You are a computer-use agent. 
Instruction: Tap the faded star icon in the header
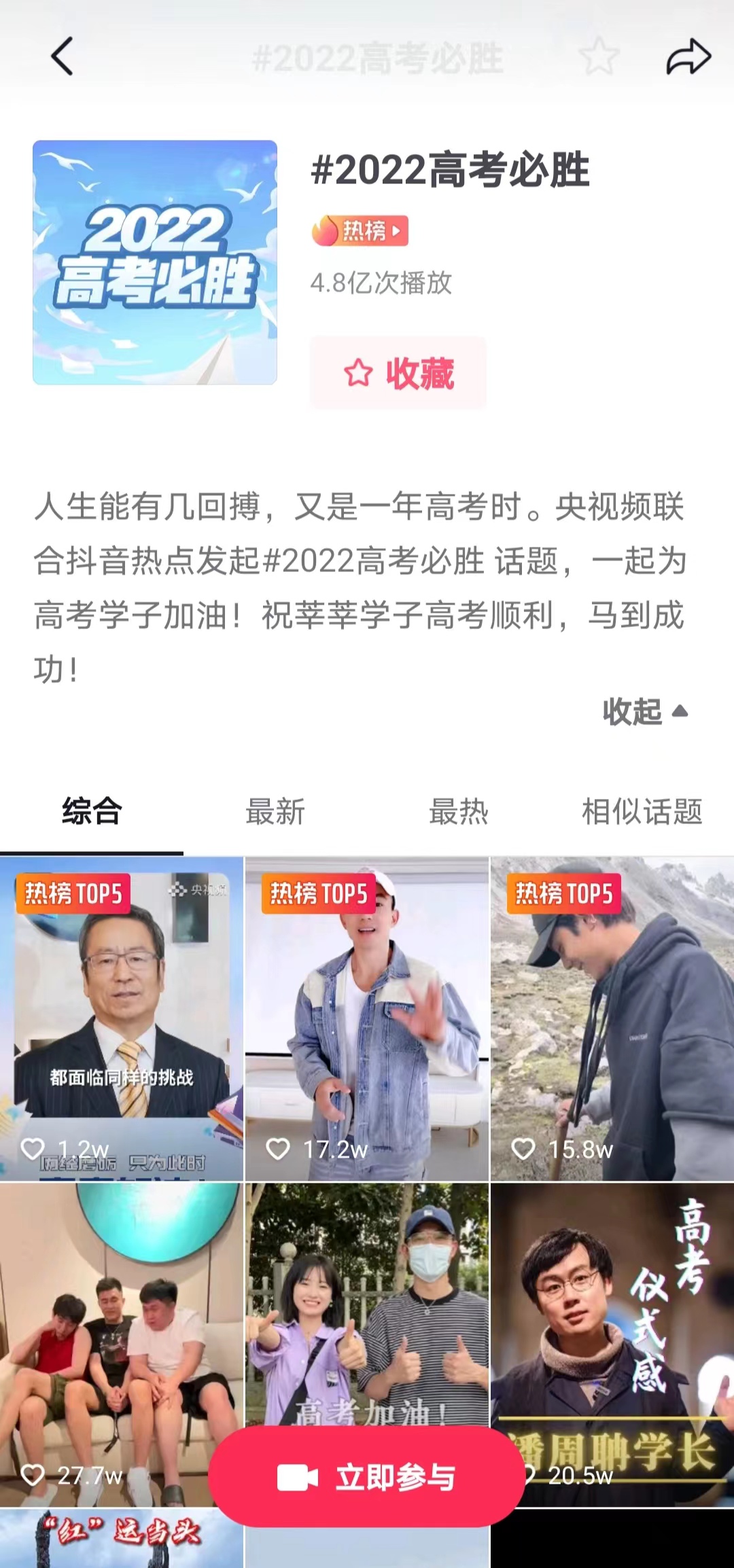coord(599,57)
